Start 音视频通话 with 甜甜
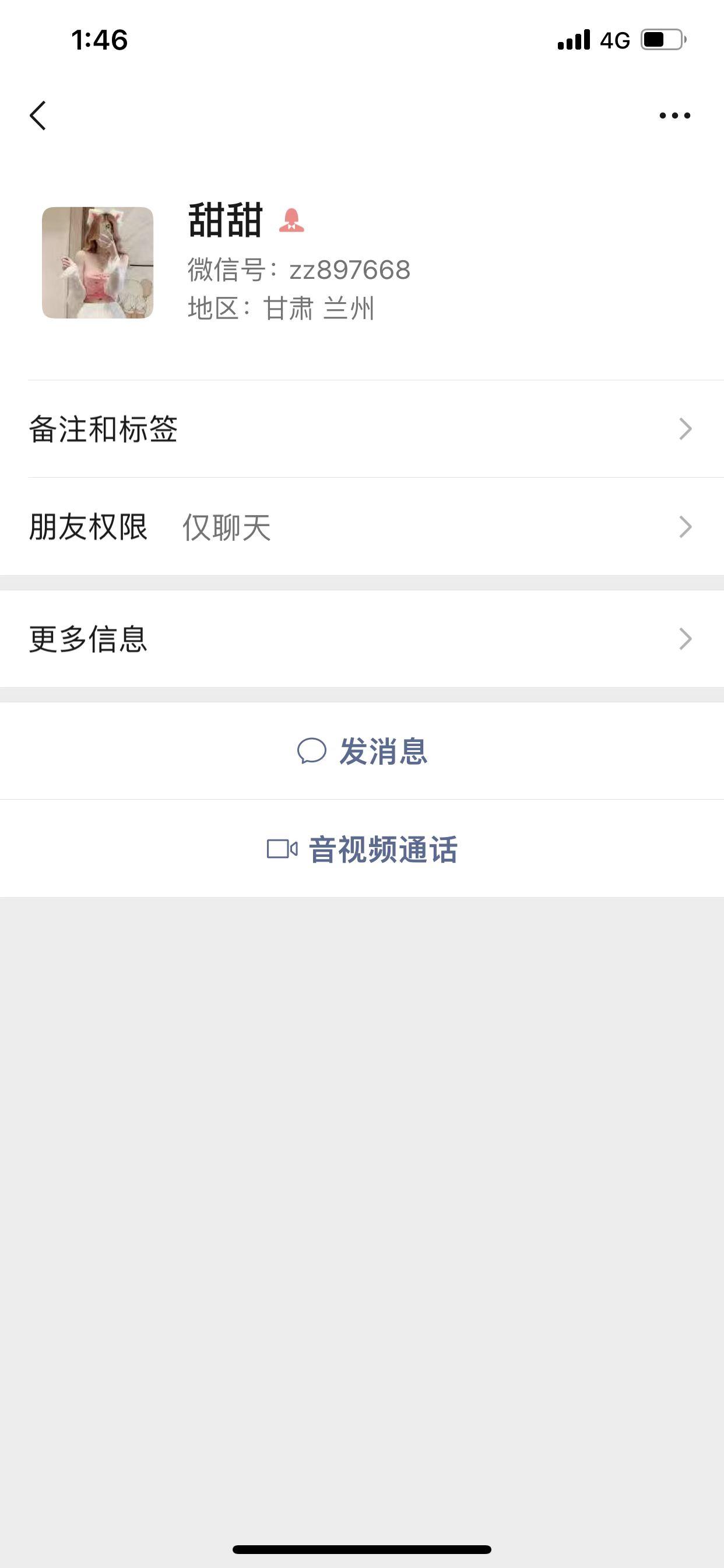The width and height of the screenshot is (724, 1568). pyautogui.click(x=363, y=849)
